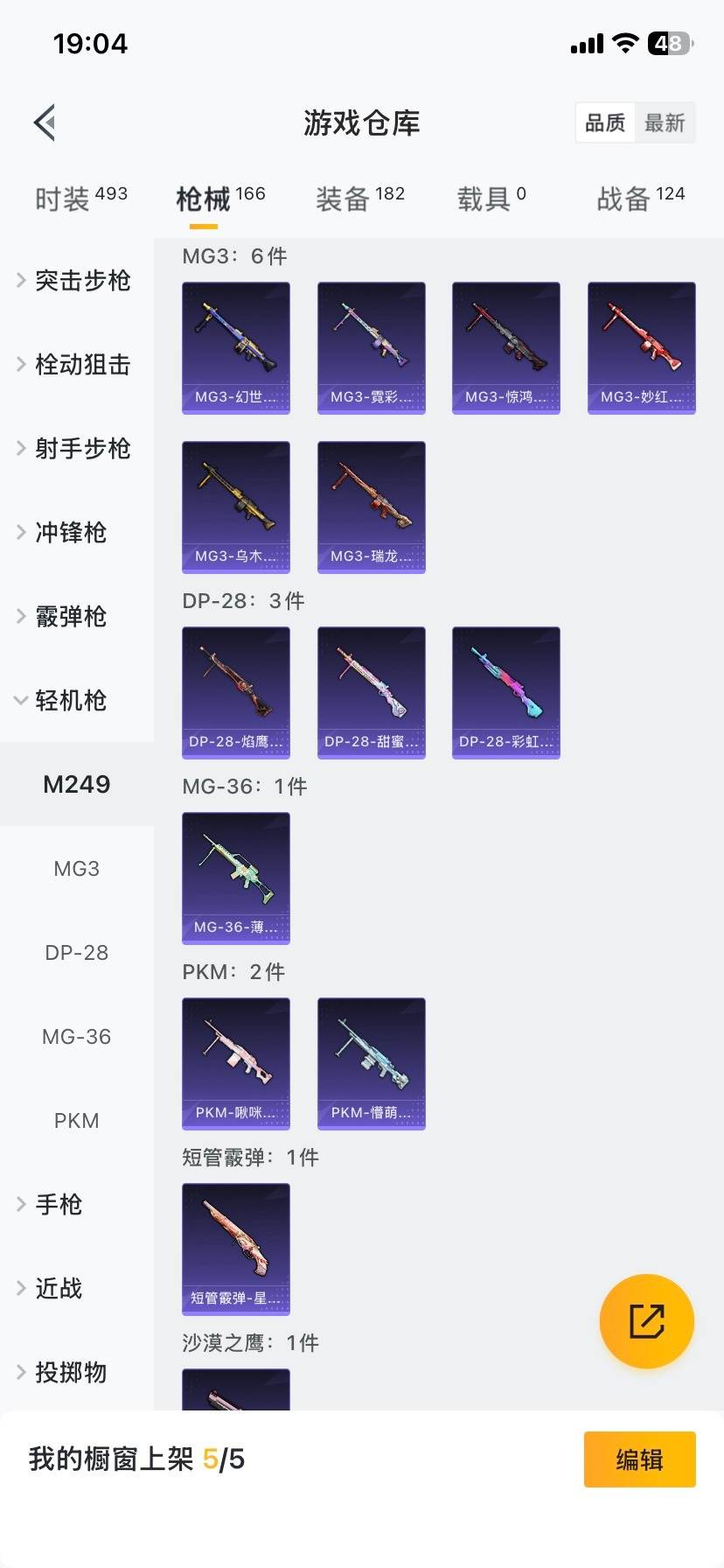
Task: Switch to the 装备 tab
Action: pyautogui.click(x=359, y=199)
